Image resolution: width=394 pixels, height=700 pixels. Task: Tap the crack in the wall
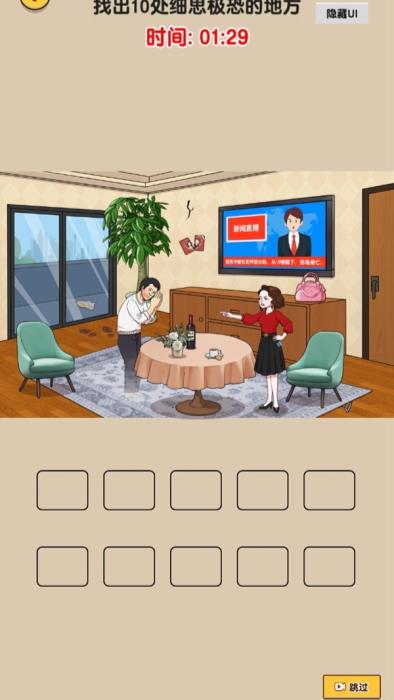pyautogui.click(x=190, y=209)
